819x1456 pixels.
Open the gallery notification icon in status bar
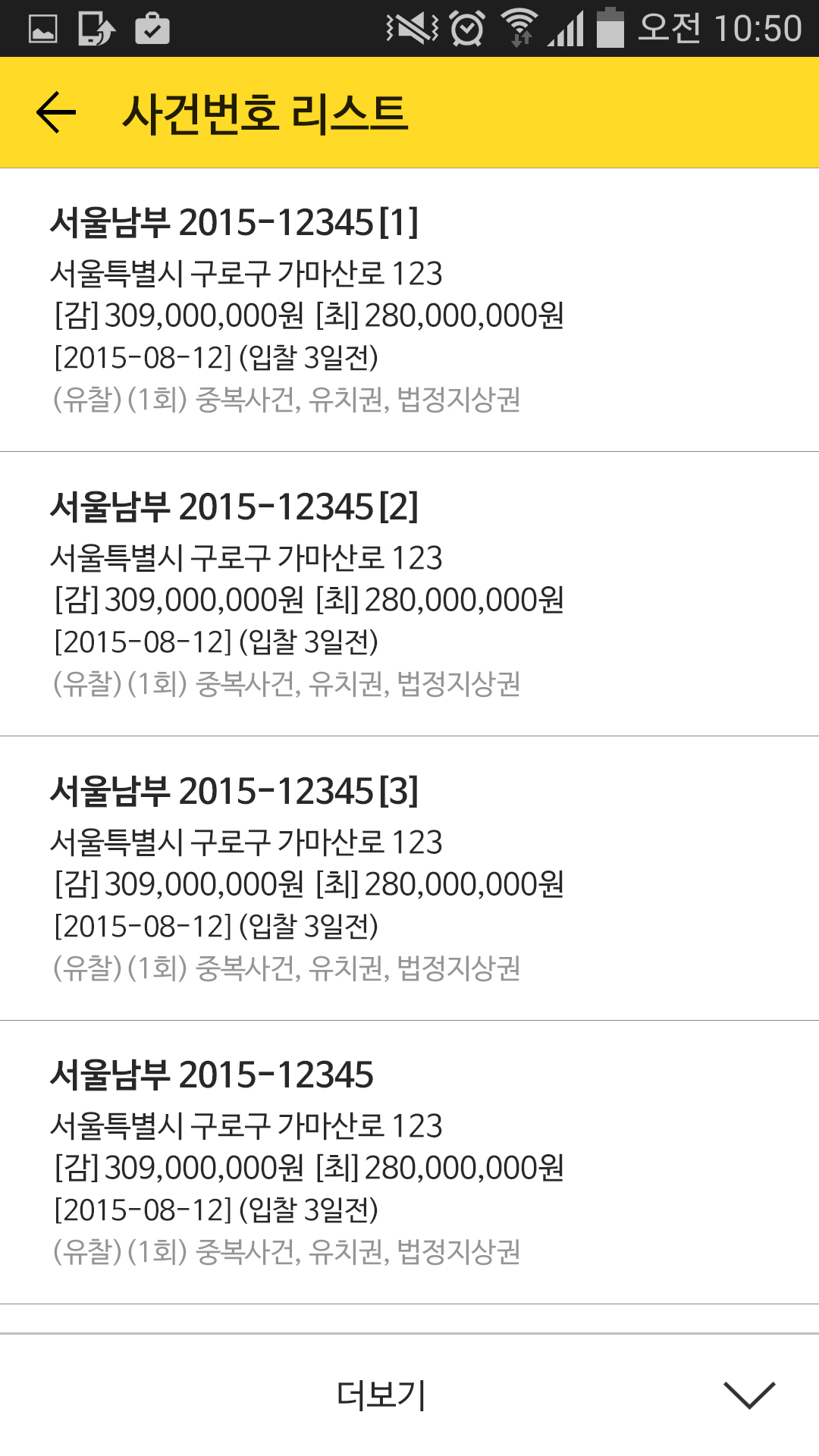point(44,29)
